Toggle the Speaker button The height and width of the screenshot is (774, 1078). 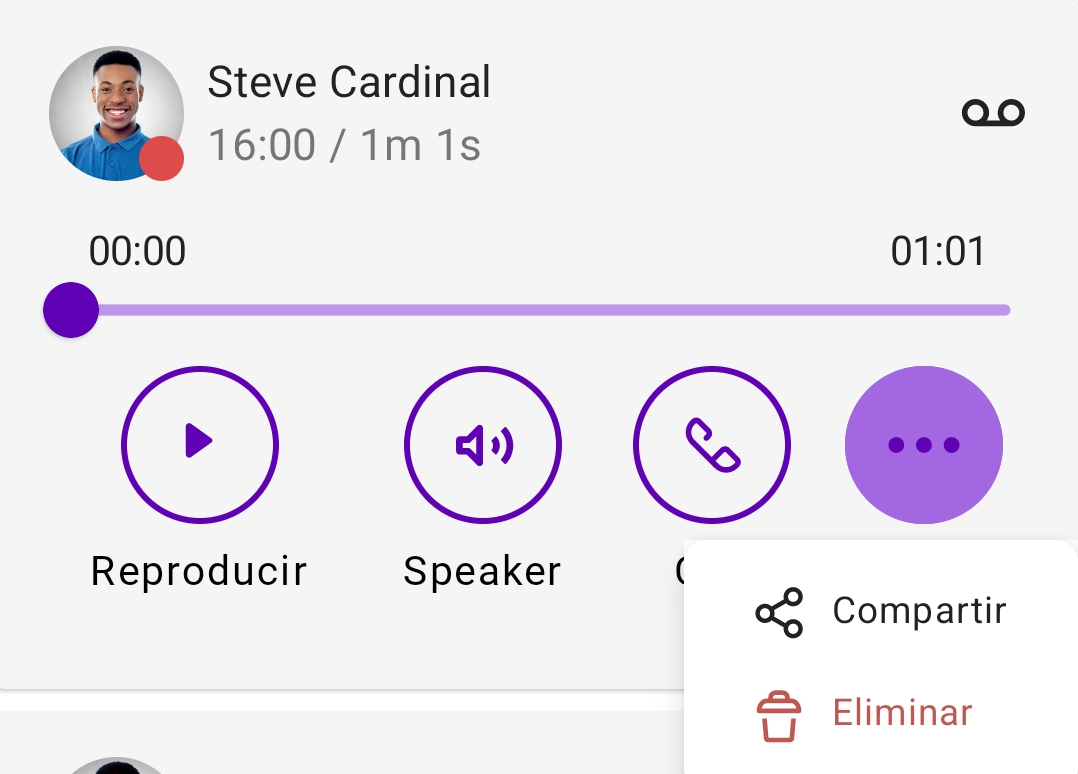pos(482,444)
